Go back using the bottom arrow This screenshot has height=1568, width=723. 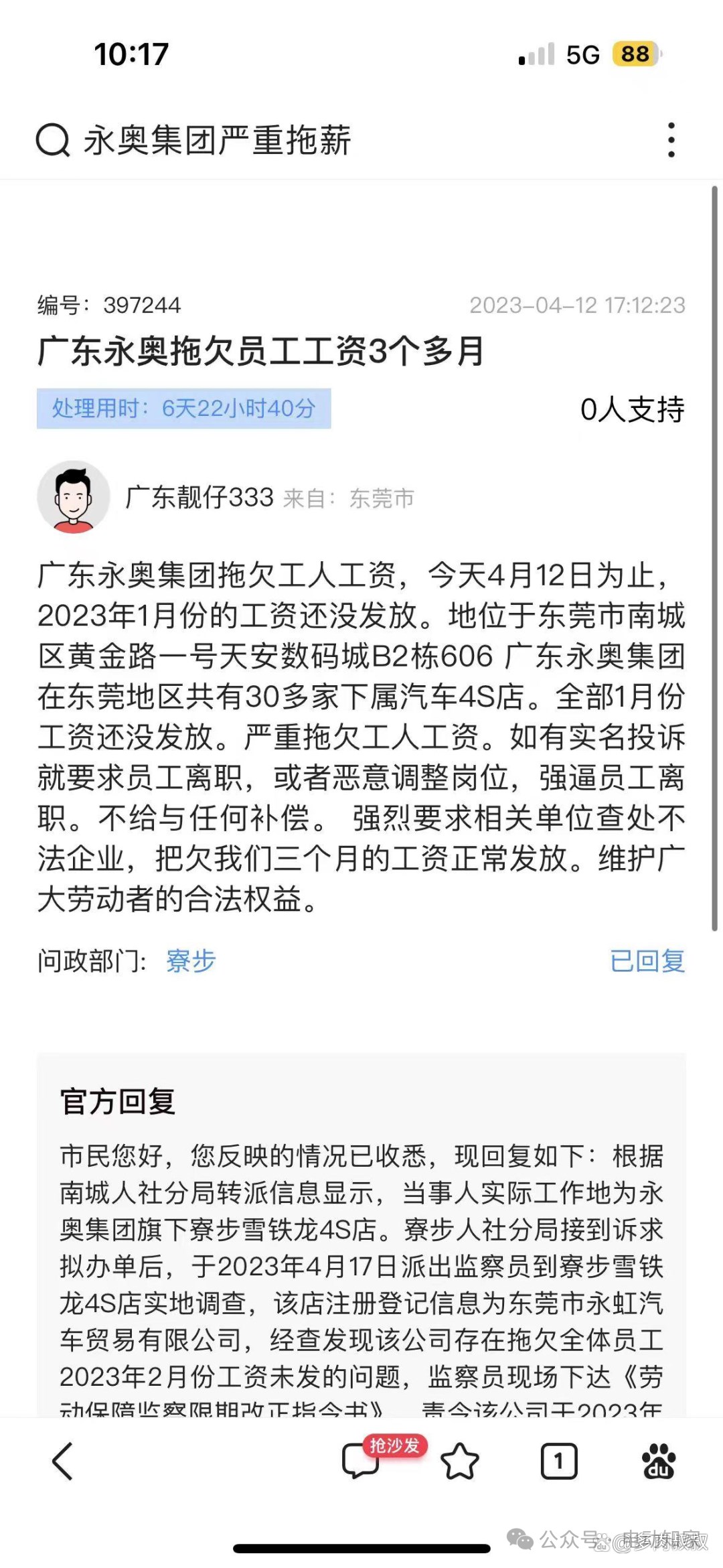[62, 1461]
